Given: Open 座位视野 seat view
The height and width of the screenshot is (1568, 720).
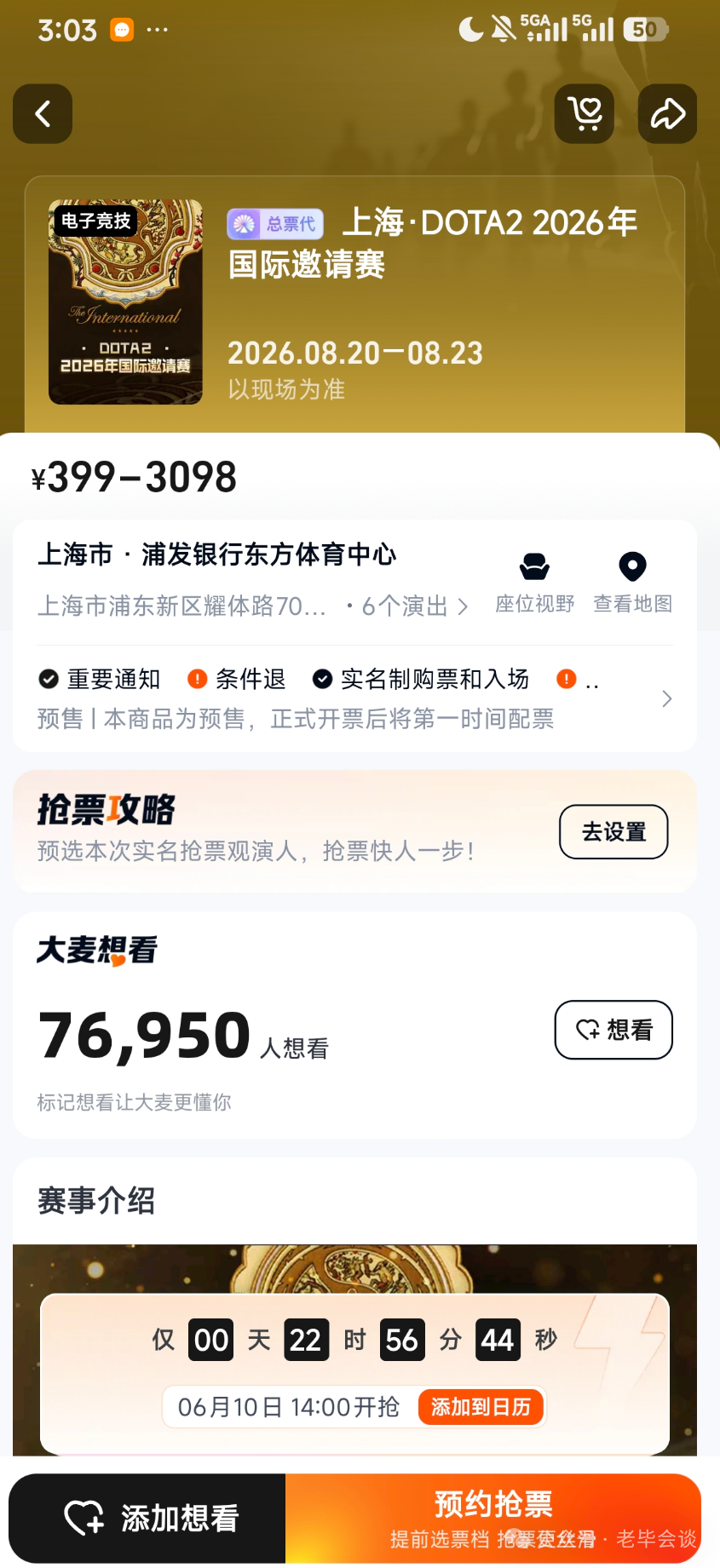Looking at the screenshot, I should pyautogui.click(x=534, y=583).
